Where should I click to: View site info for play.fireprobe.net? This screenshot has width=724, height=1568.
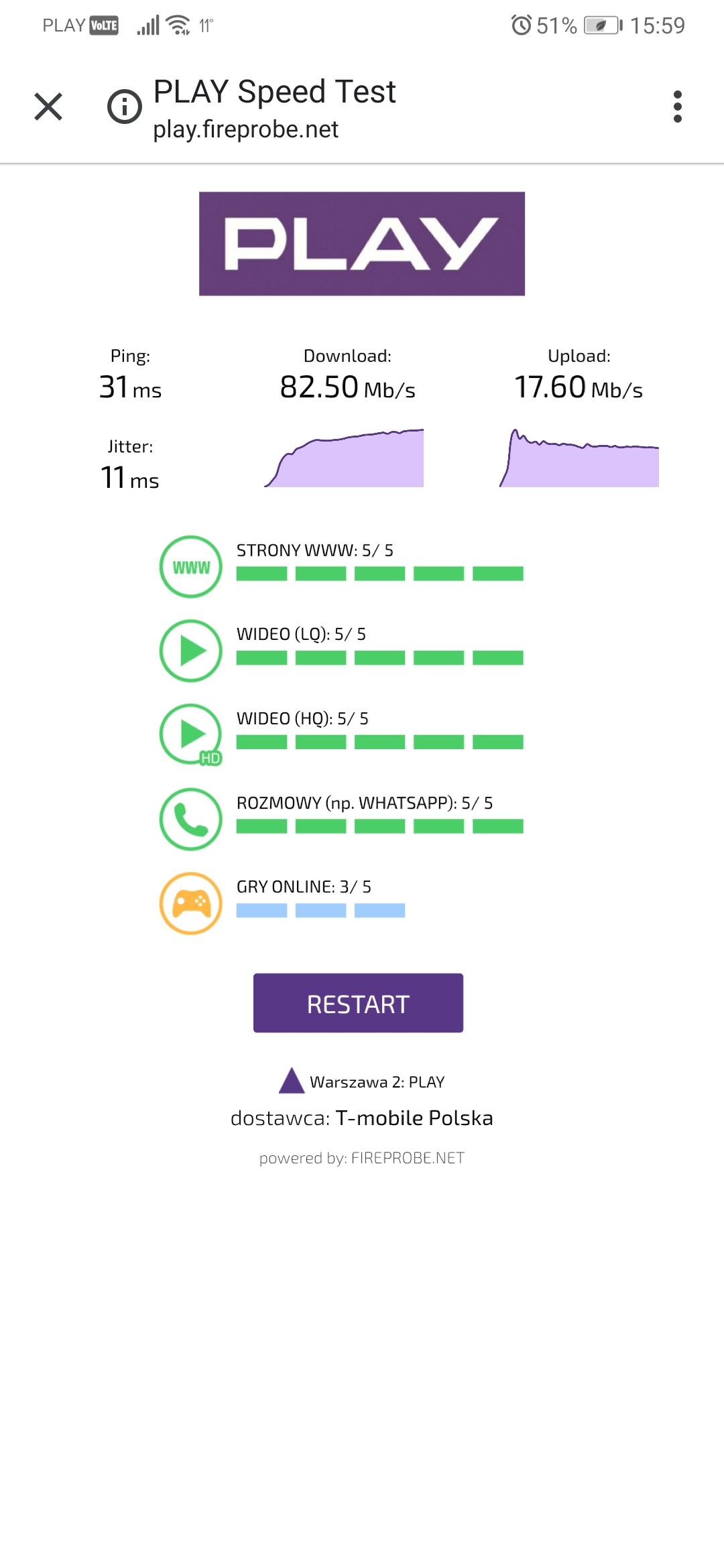[x=125, y=107]
